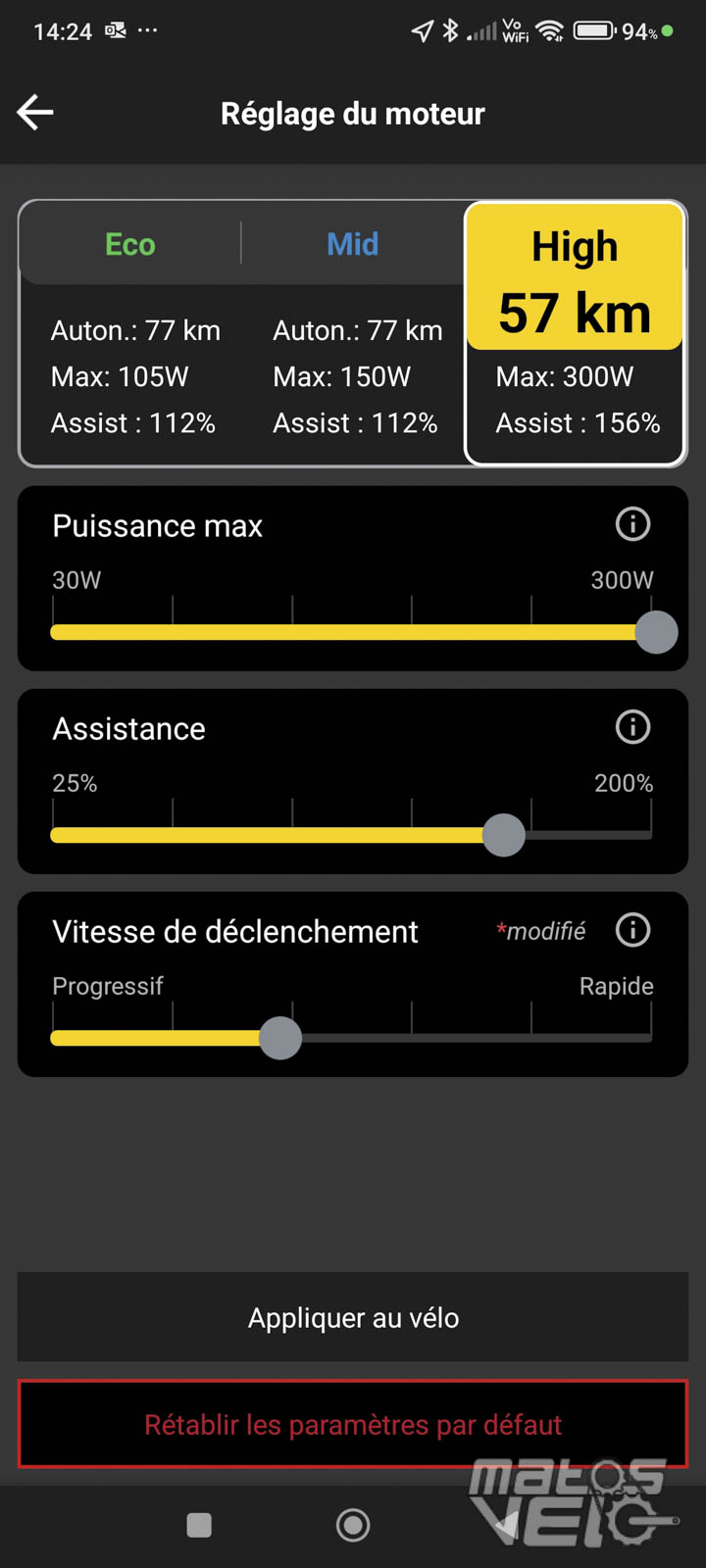Open info for Assistance

coord(632,727)
